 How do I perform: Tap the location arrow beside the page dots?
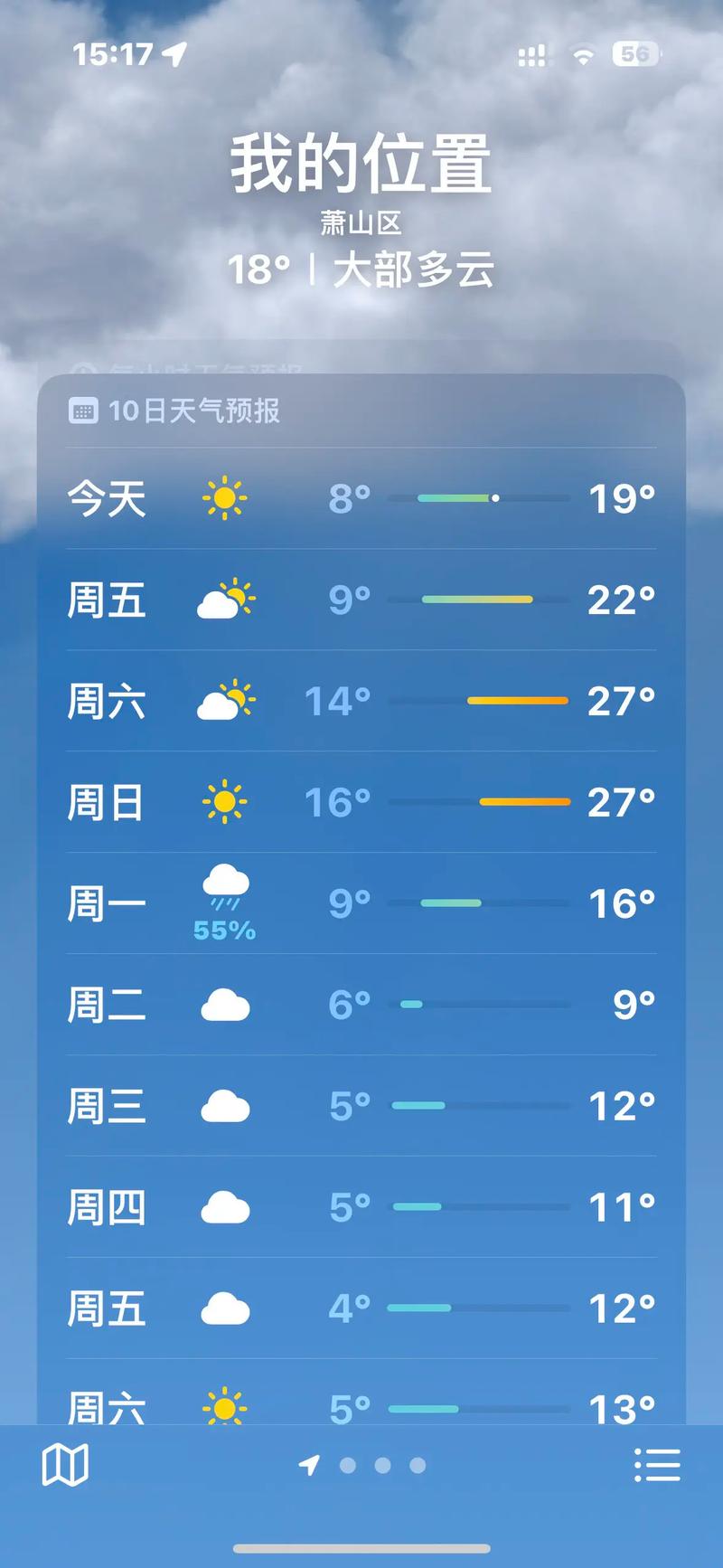(309, 1463)
